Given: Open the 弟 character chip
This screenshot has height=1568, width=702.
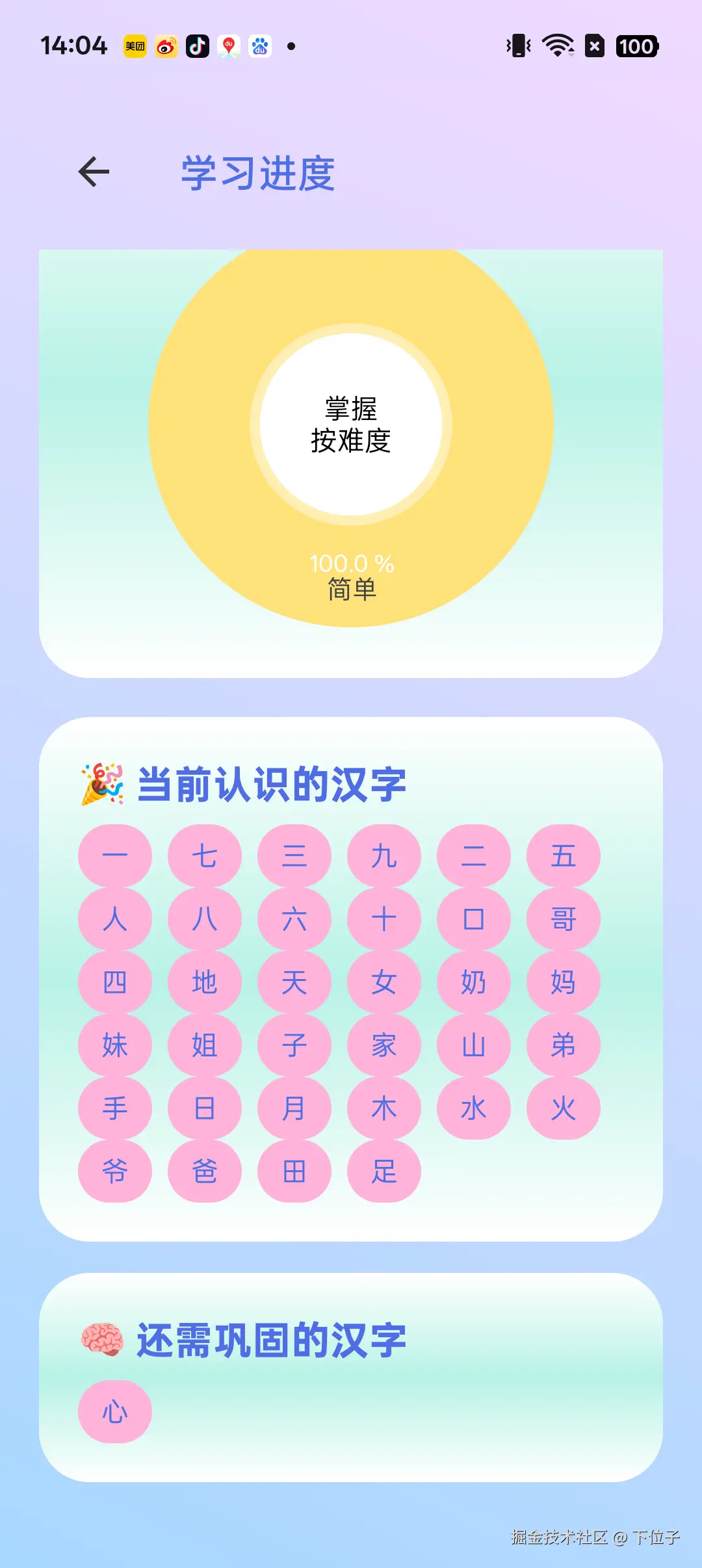Looking at the screenshot, I should tap(564, 1045).
